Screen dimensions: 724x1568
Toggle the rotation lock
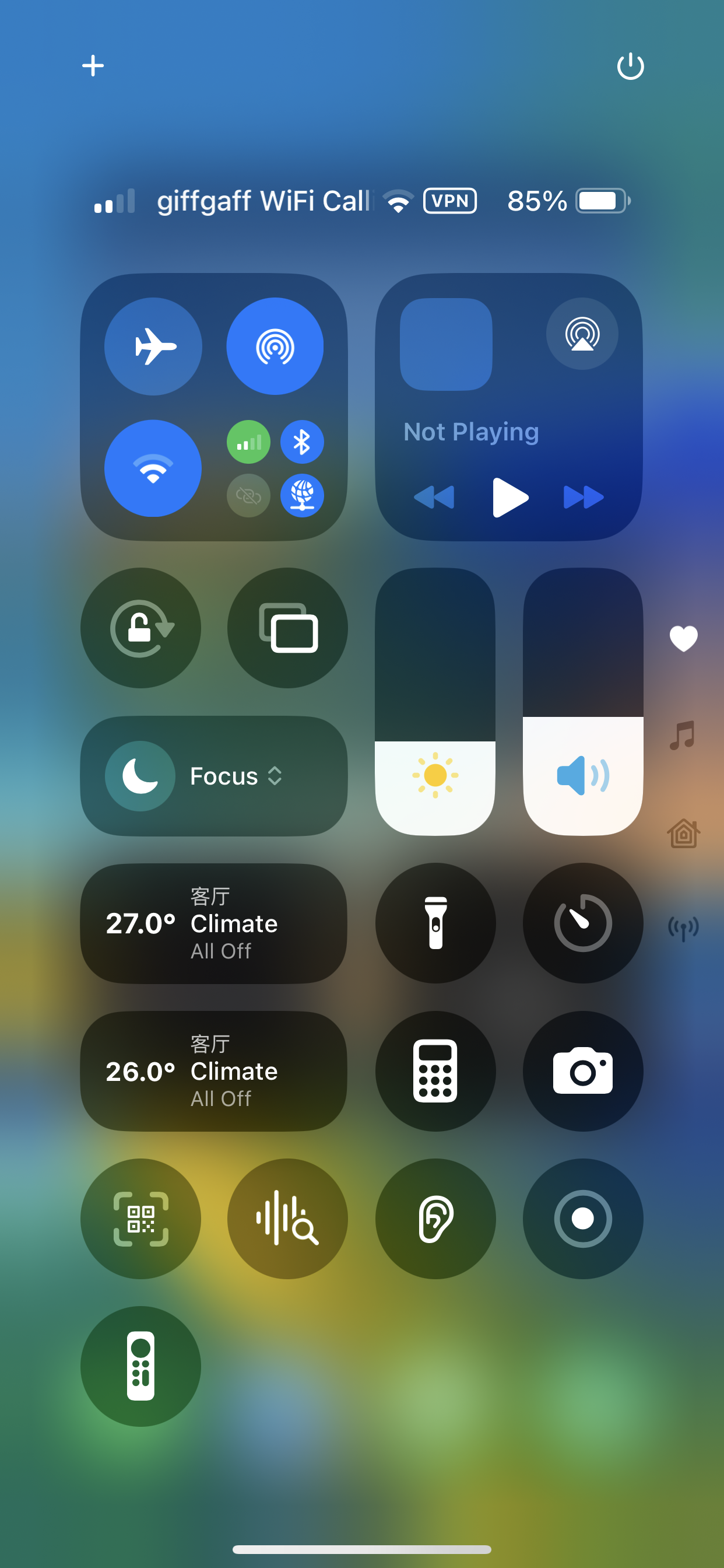[140, 628]
